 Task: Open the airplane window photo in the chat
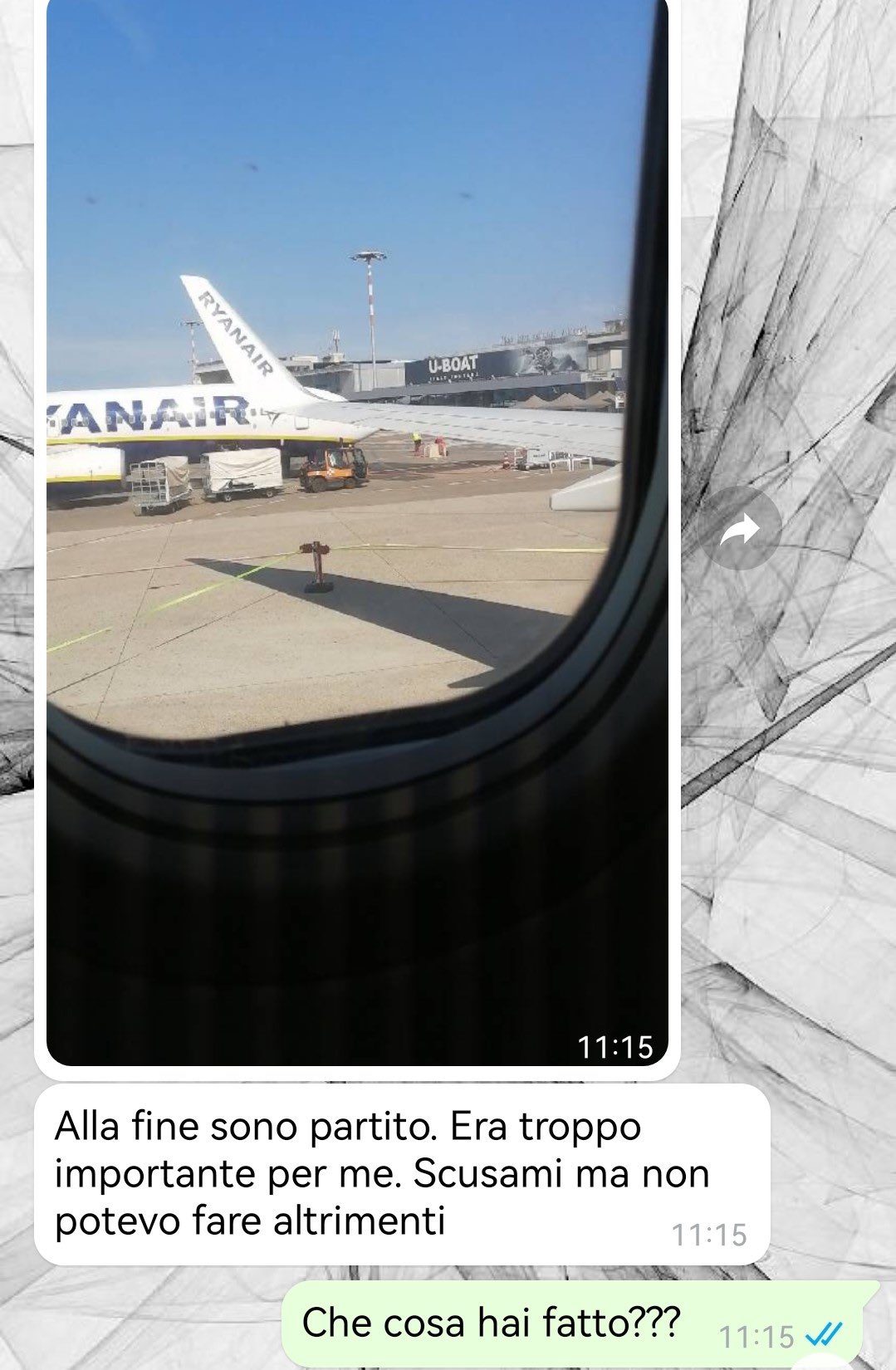(x=357, y=531)
